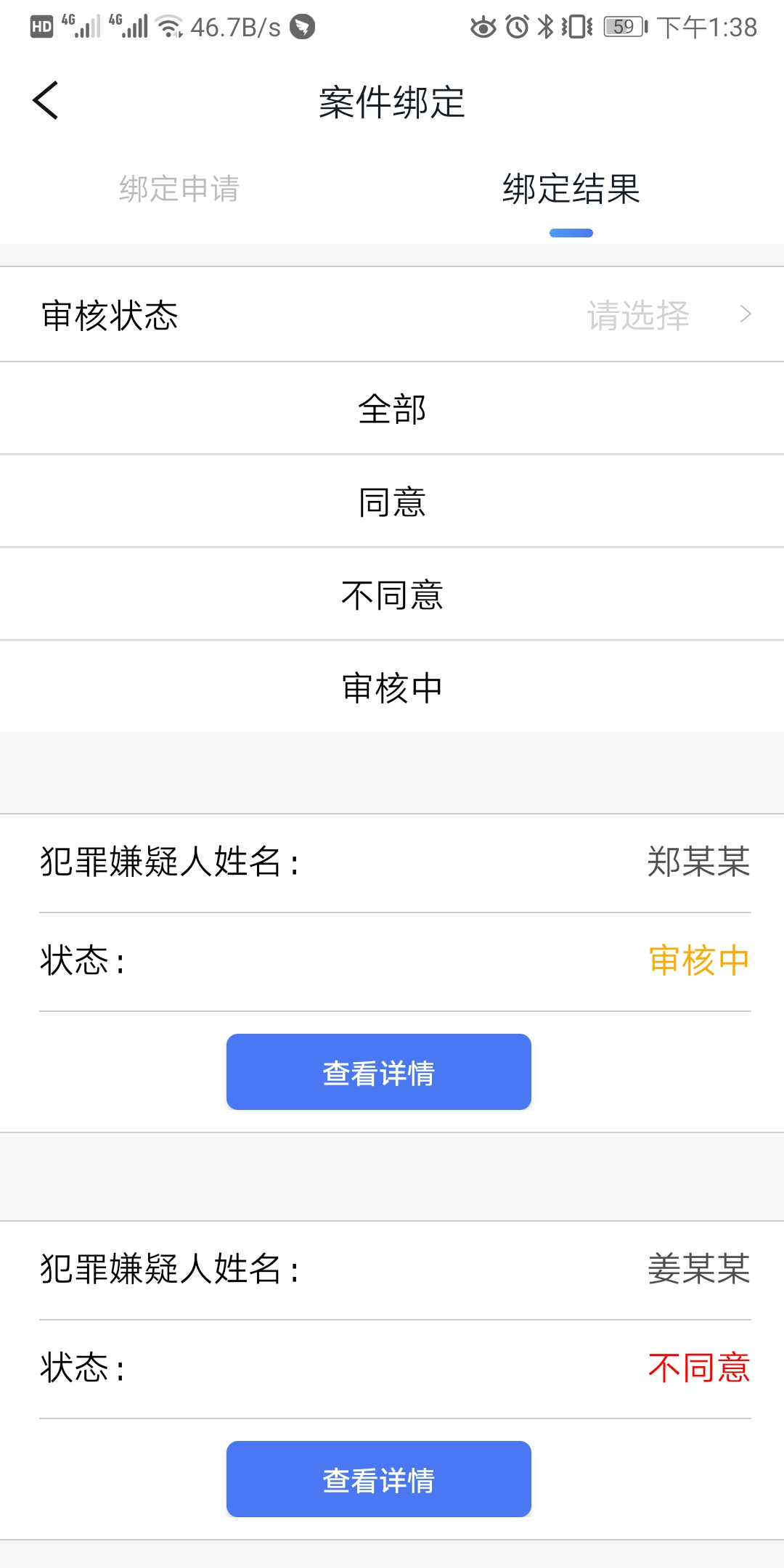This screenshot has height=1568, width=784.
Task: Go back using the arrow icon
Action: tap(46, 100)
